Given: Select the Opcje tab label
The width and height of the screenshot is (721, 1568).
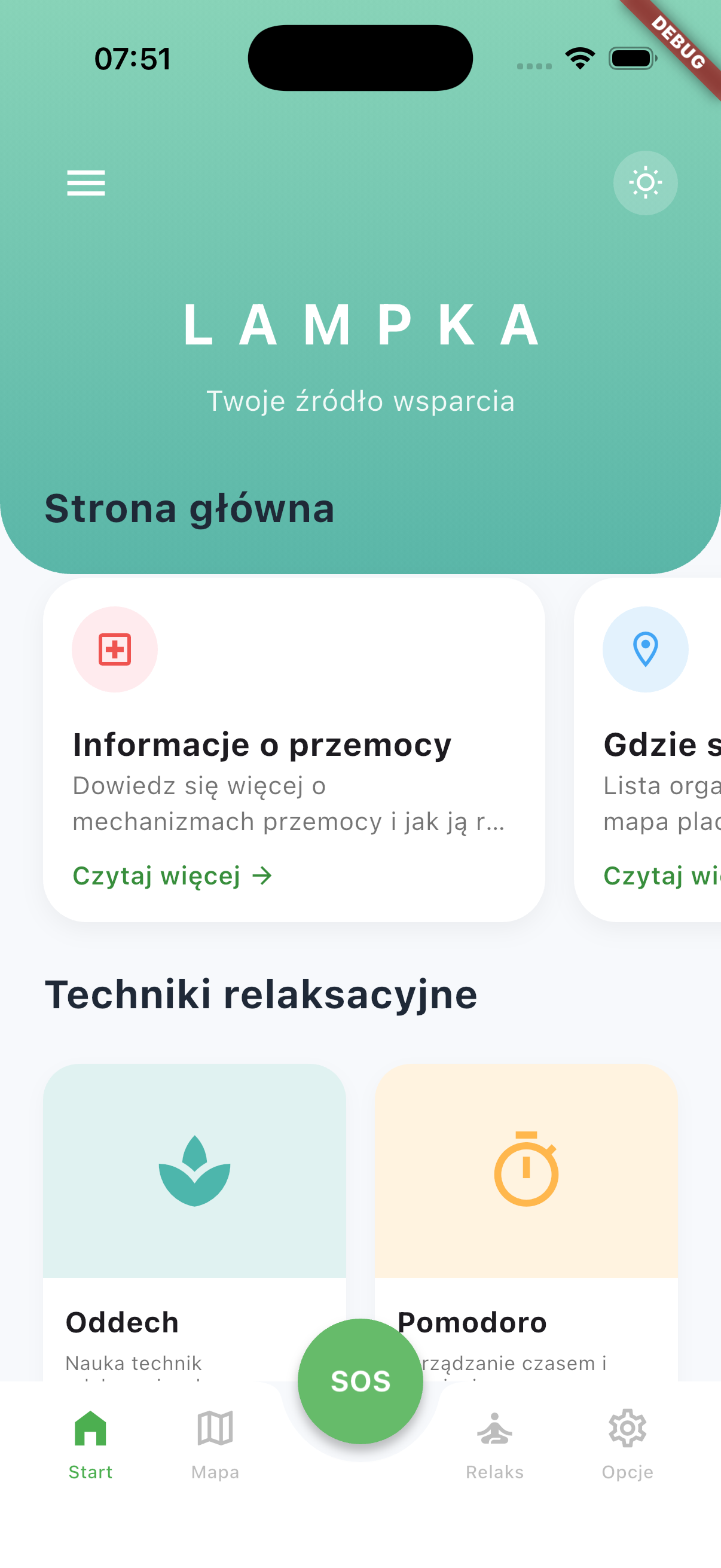Looking at the screenshot, I should [628, 1472].
